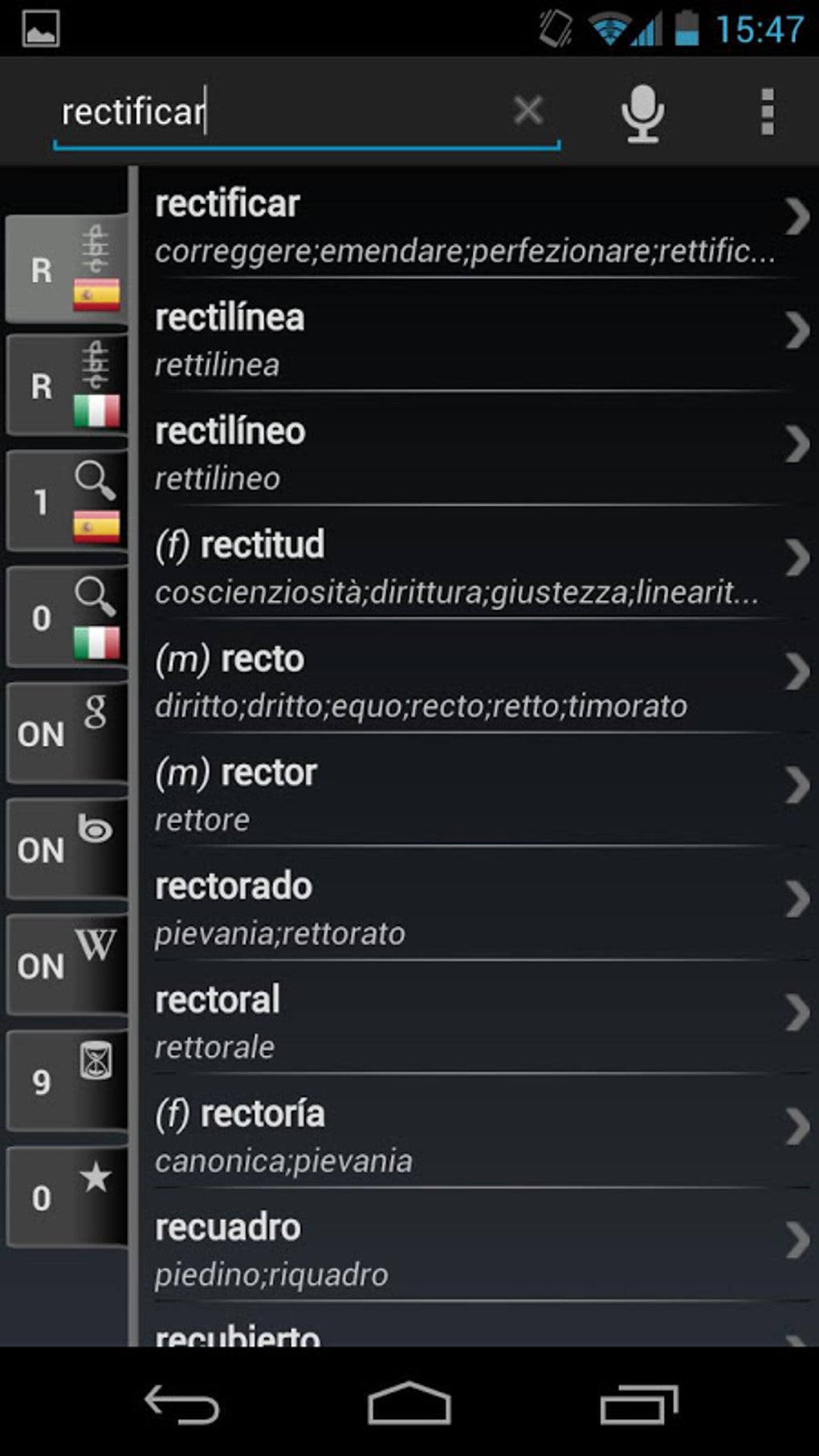Start voice search with the microphone
This screenshot has height=1456, width=819.
pyautogui.click(x=642, y=112)
